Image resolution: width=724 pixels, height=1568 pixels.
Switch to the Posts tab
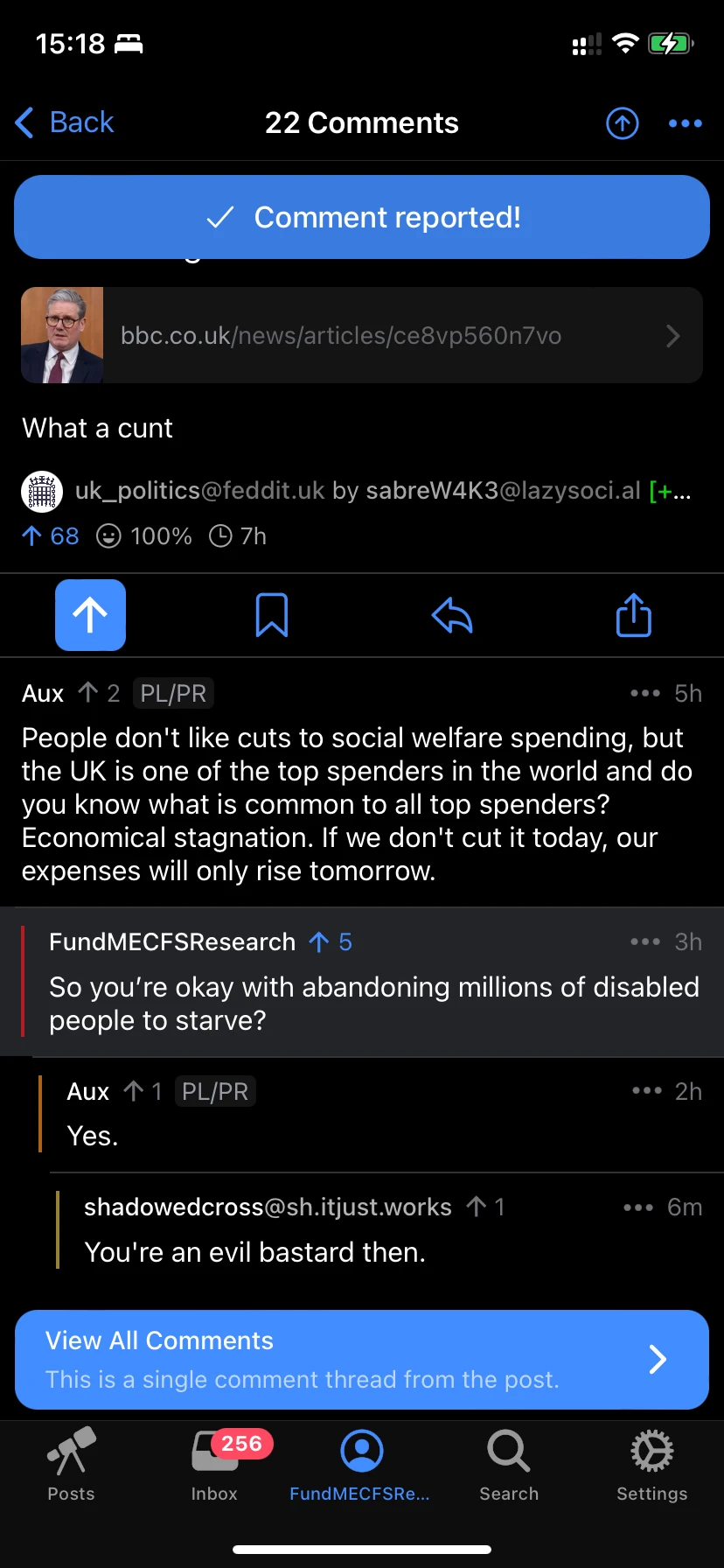click(71, 1464)
